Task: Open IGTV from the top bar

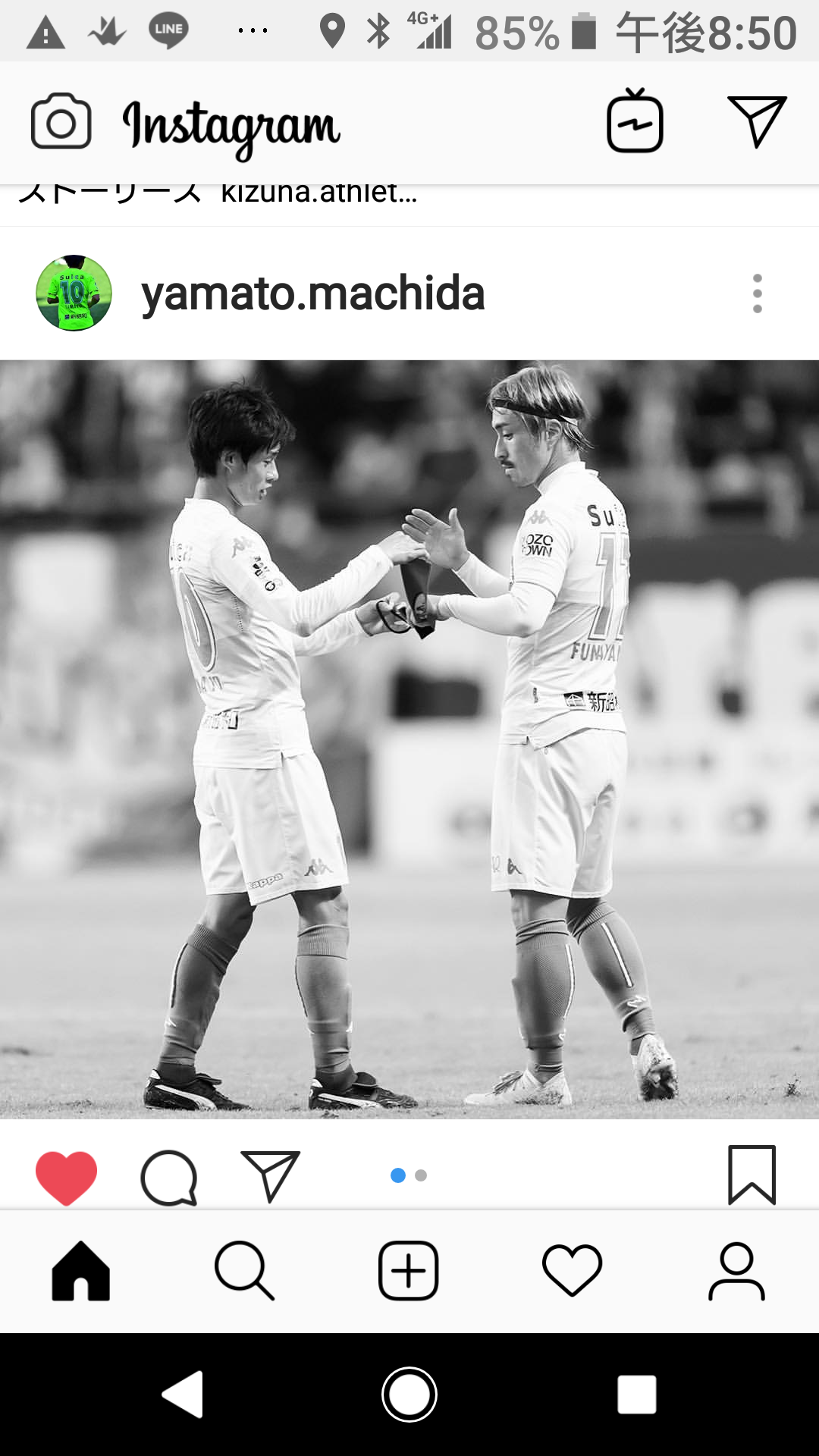Action: click(x=635, y=121)
